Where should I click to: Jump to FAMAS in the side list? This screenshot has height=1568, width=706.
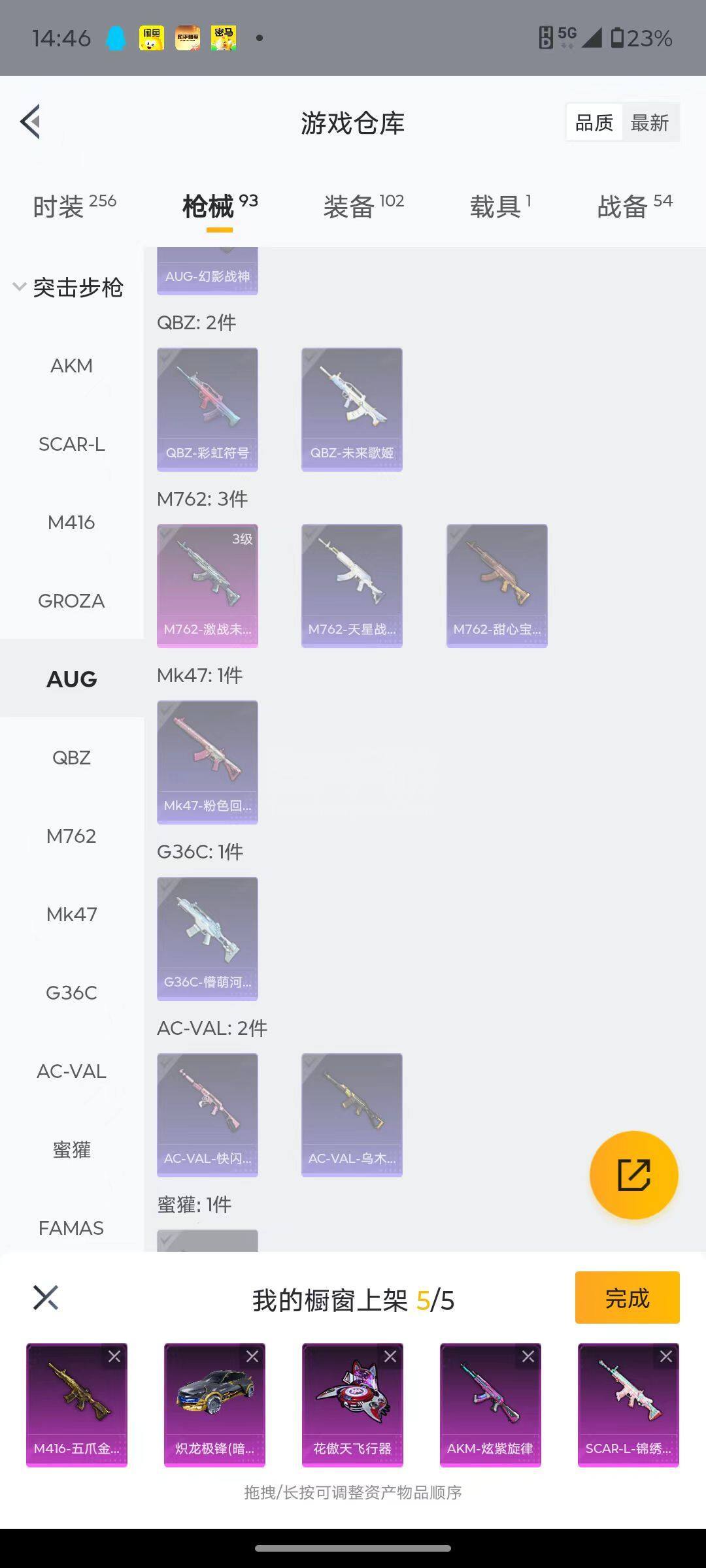71,1228
